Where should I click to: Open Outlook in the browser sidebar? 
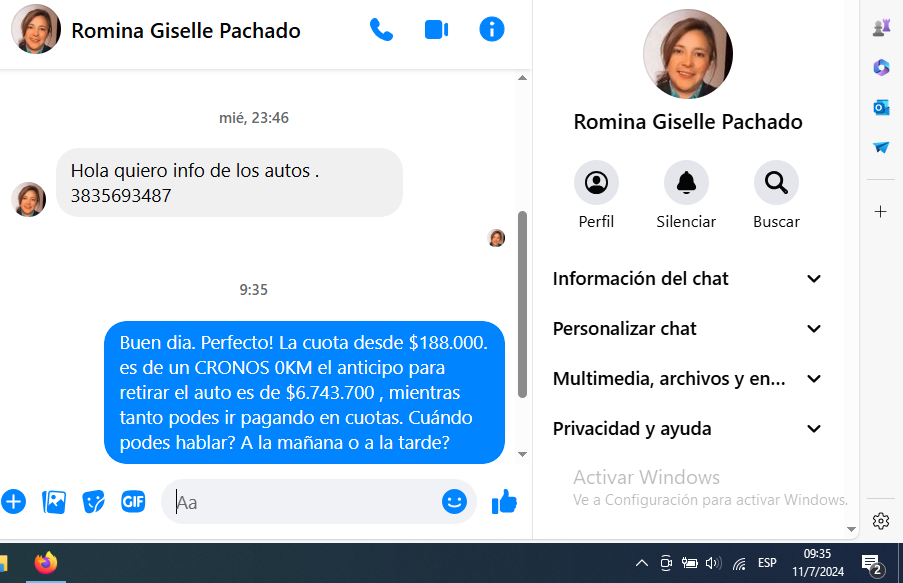[x=881, y=107]
